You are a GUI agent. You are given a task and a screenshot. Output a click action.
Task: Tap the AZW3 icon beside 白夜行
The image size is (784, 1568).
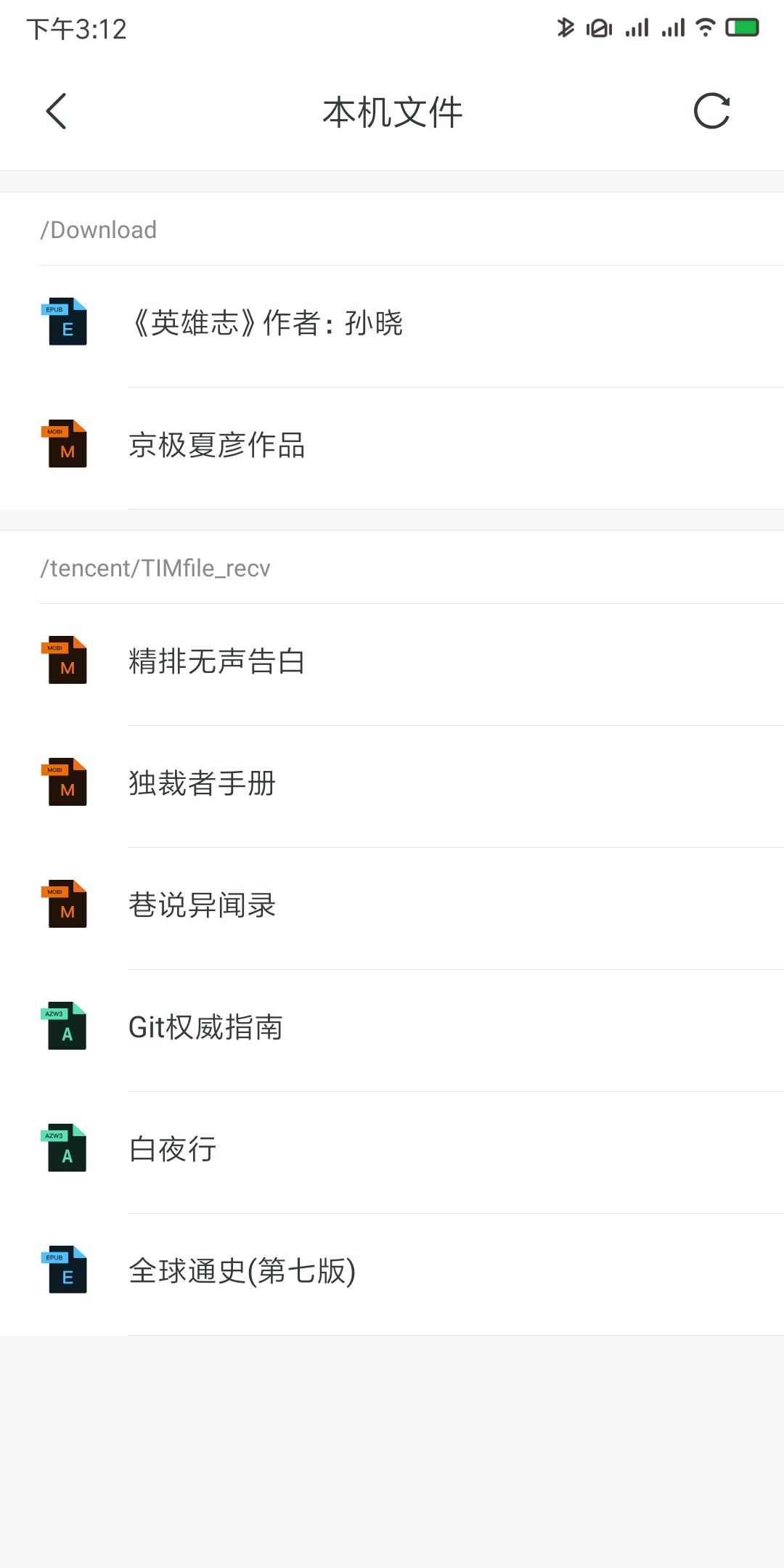[x=65, y=1148]
